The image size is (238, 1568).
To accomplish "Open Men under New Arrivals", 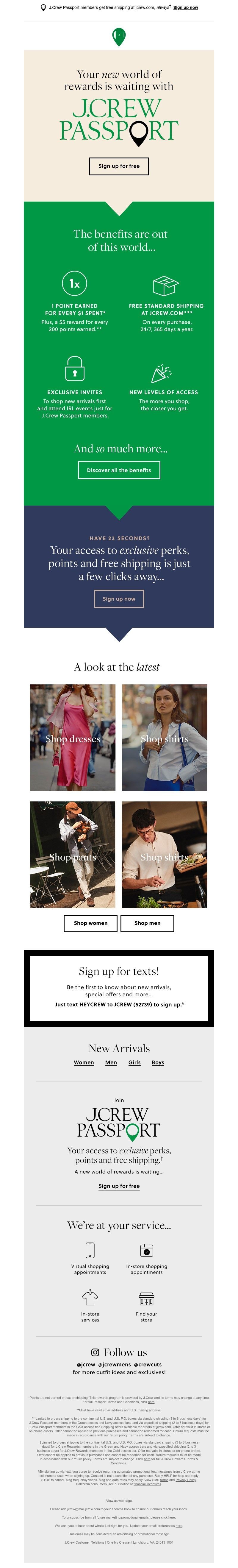I will pyautogui.click(x=111, y=1063).
